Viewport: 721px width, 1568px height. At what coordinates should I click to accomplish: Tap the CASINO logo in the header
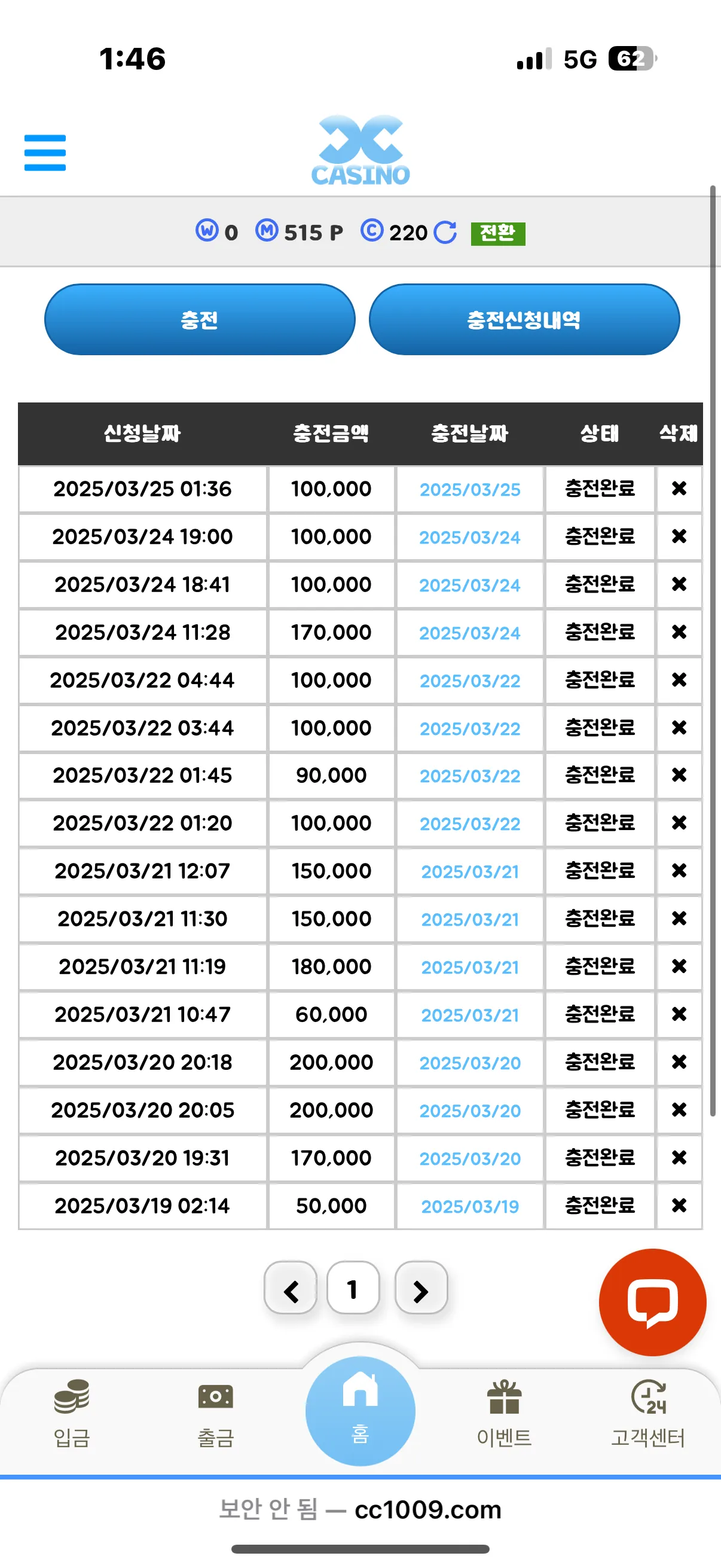point(360,150)
